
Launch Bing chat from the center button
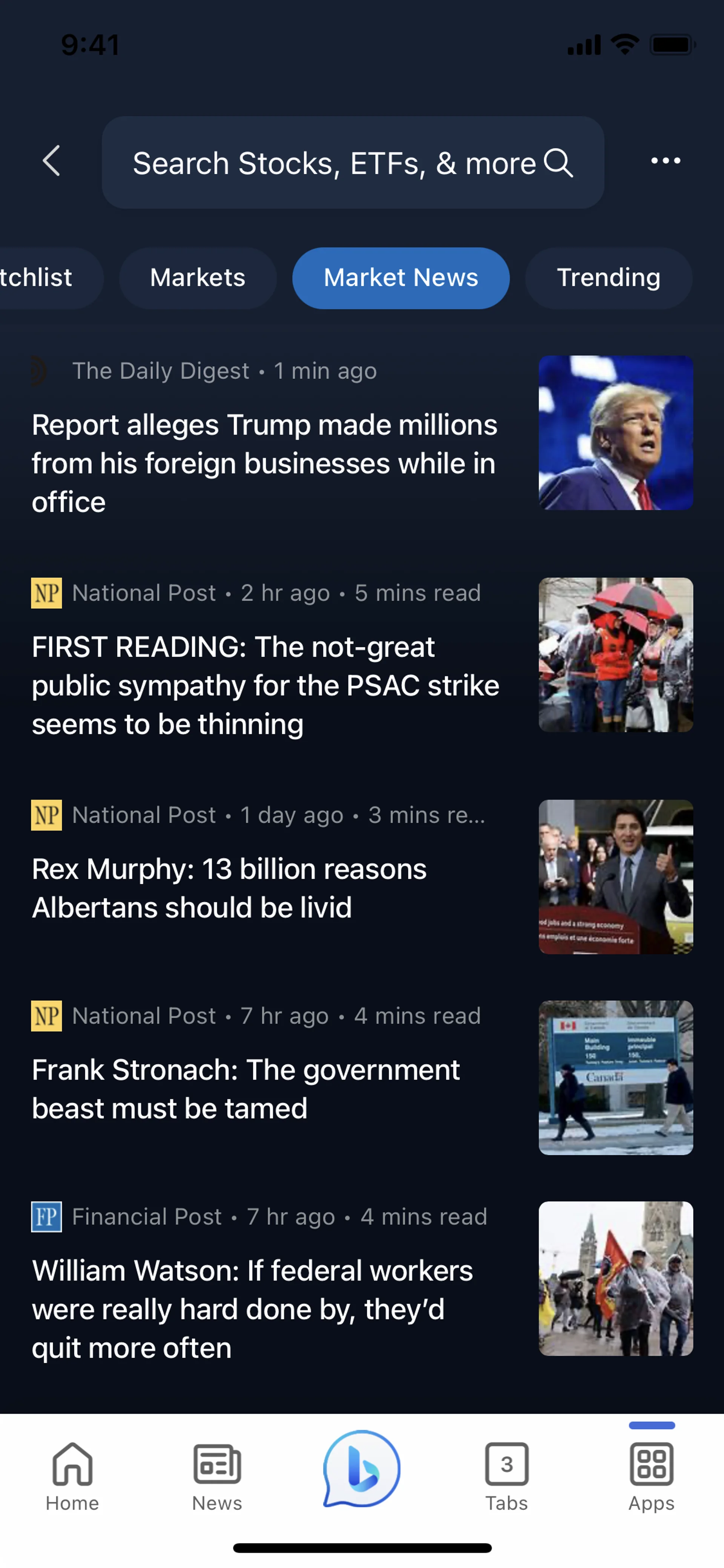pyautogui.click(x=362, y=1468)
